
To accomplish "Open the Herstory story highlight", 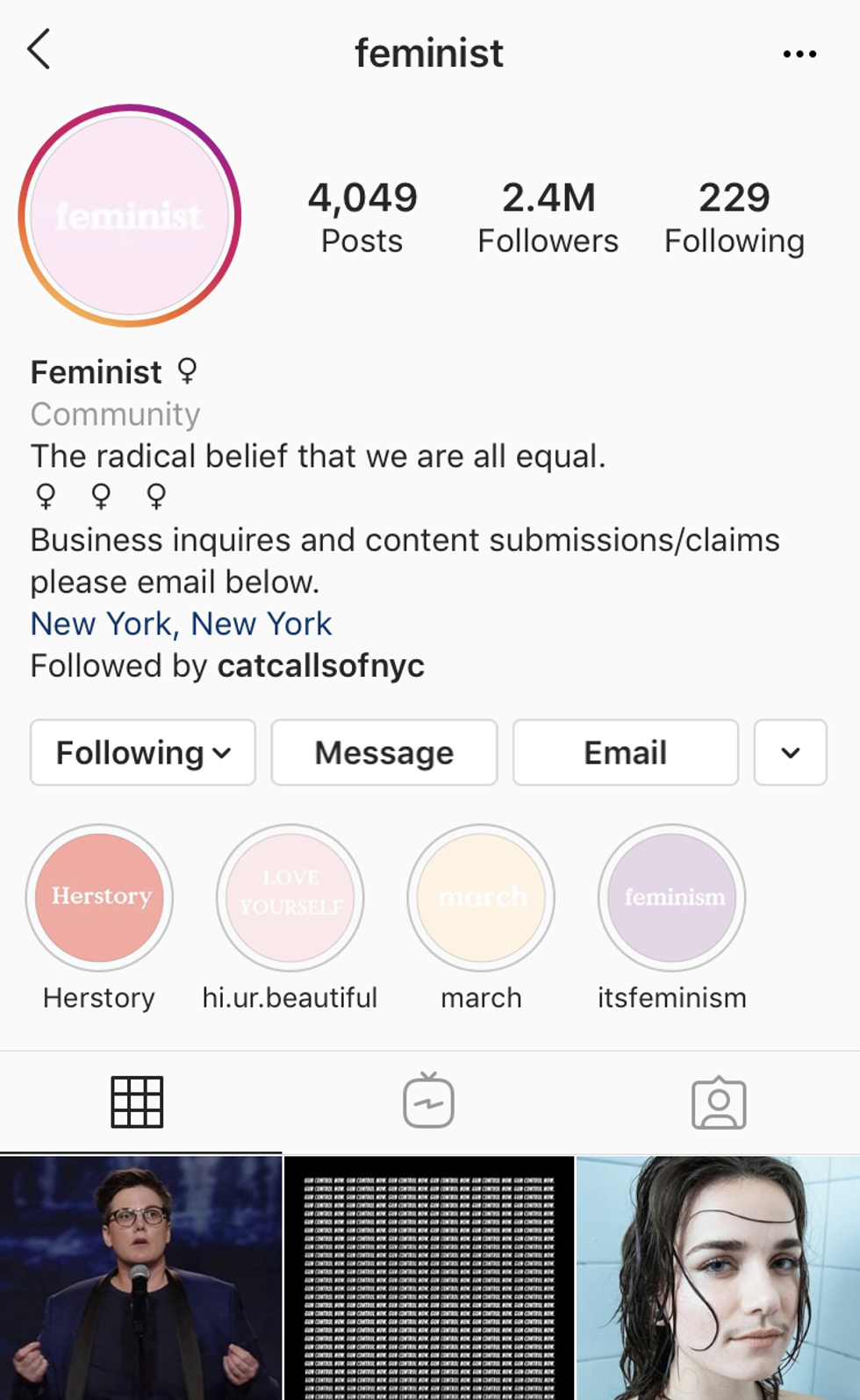I will tap(99, 898).
